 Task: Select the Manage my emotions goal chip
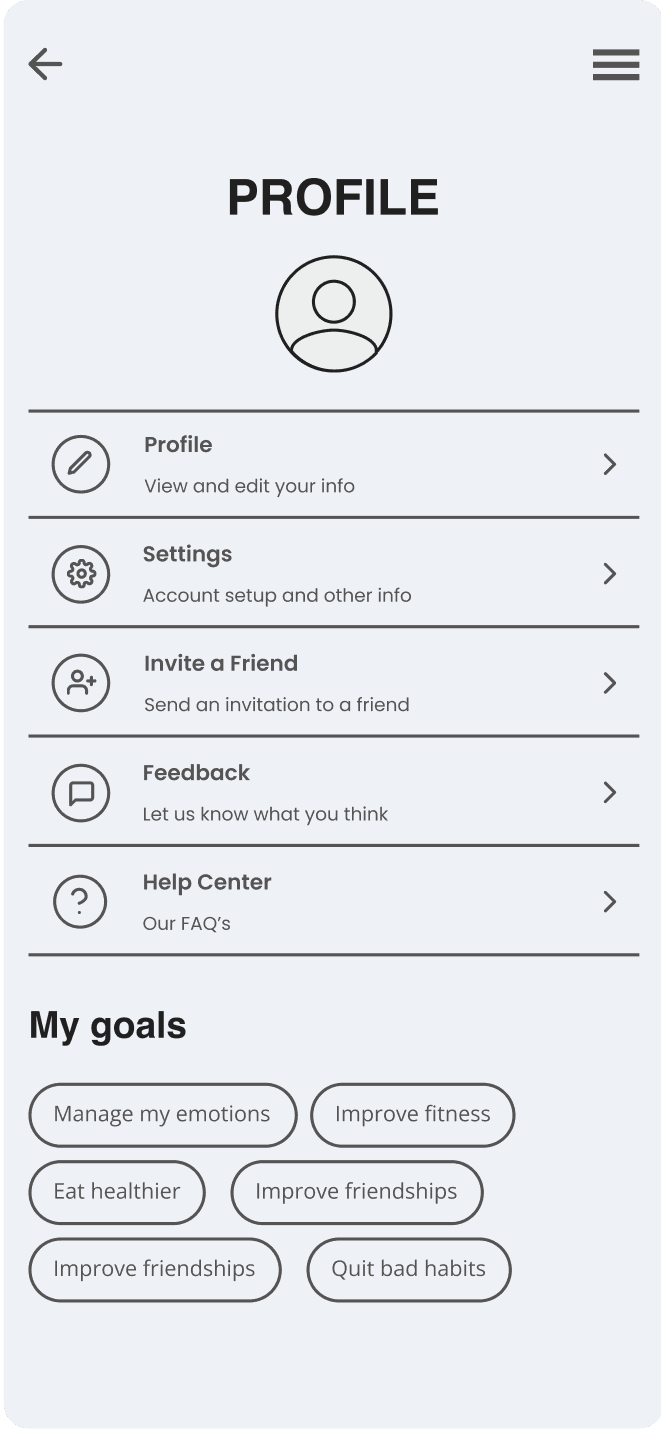[162, 1114]
